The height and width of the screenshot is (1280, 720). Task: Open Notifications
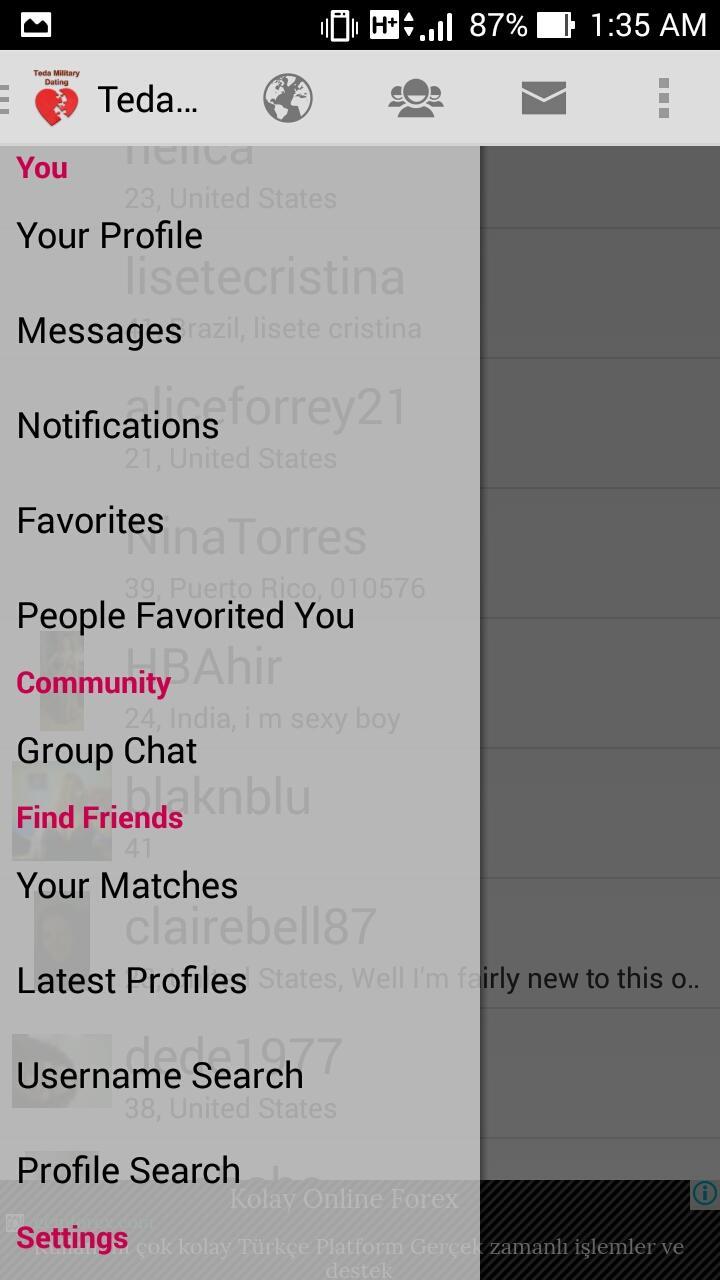pos(117,425)
